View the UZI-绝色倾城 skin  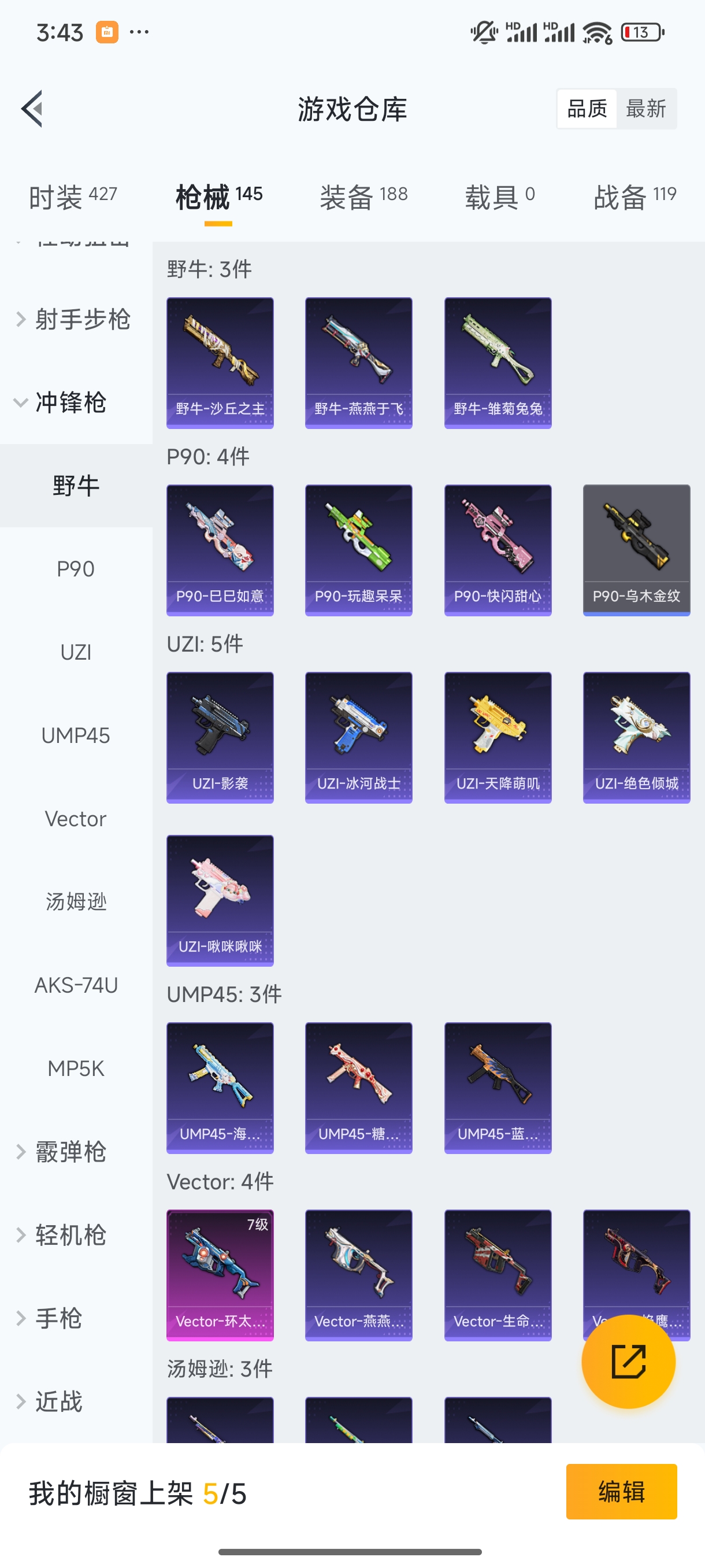(636, 738)
